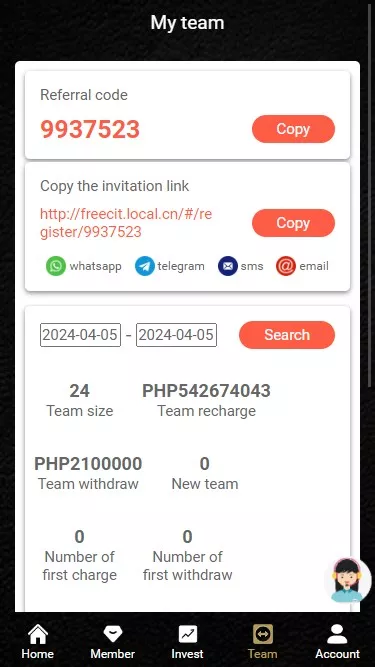Open the Invest tab
Viewport: 375px width, 667px height.
click(188, 641)
